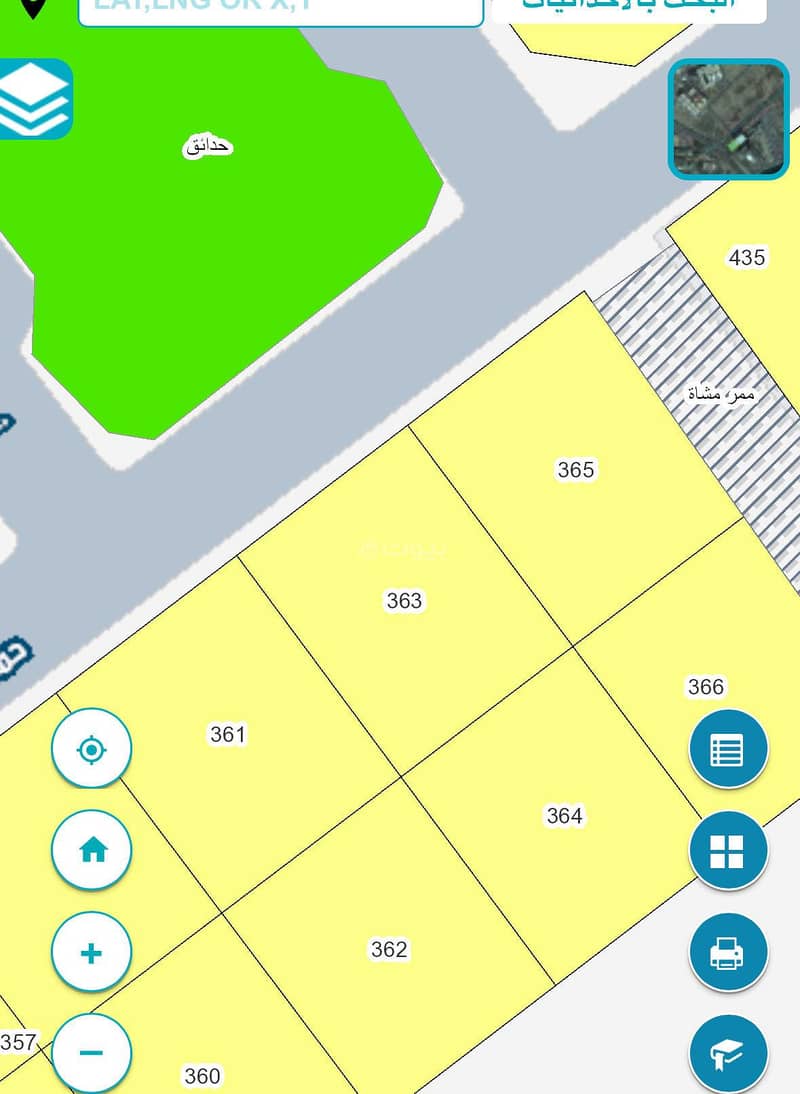Zoom in with the plus button
800x1094 pixels.
pyautogui.click(x=91, y=952)
